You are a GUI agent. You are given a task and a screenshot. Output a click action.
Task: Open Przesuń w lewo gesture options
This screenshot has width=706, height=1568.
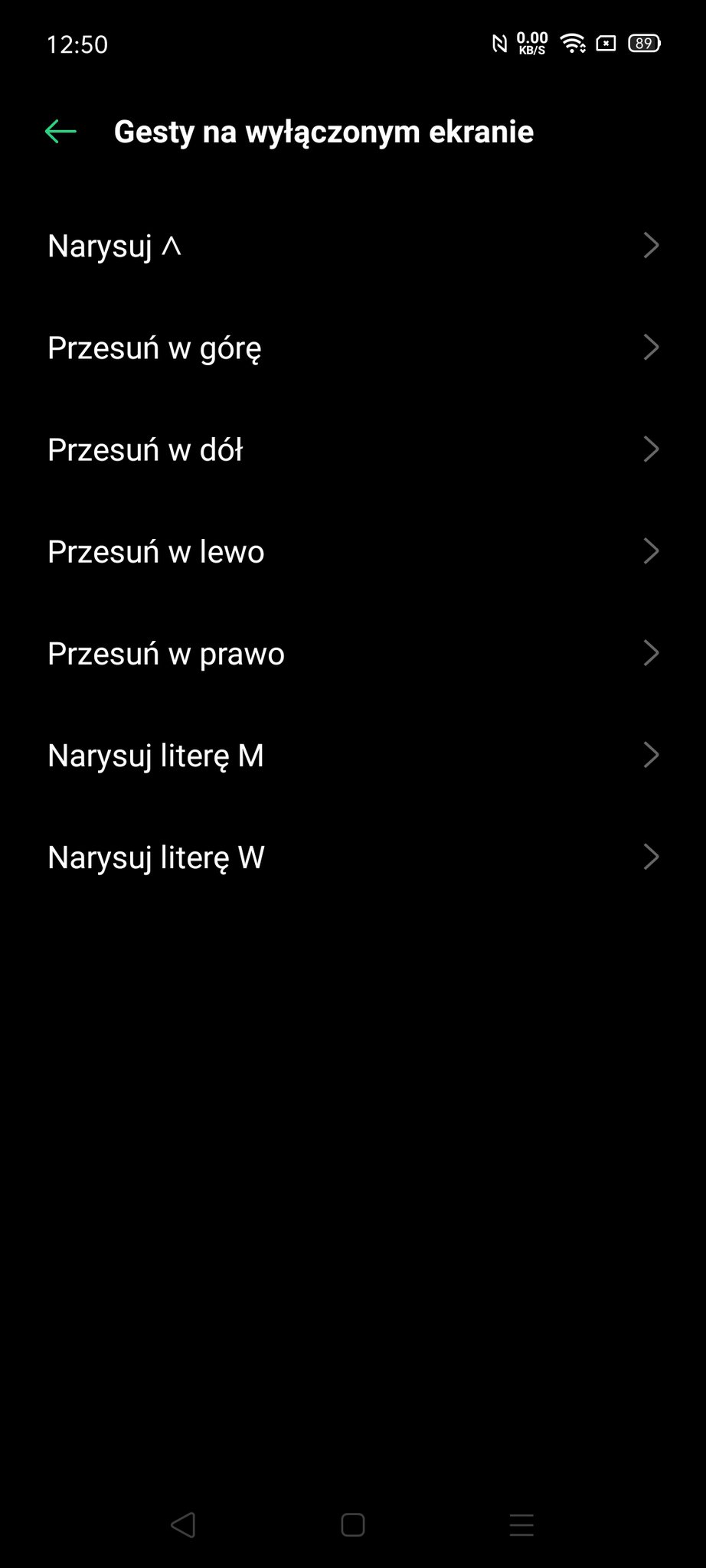pos(353,551)
